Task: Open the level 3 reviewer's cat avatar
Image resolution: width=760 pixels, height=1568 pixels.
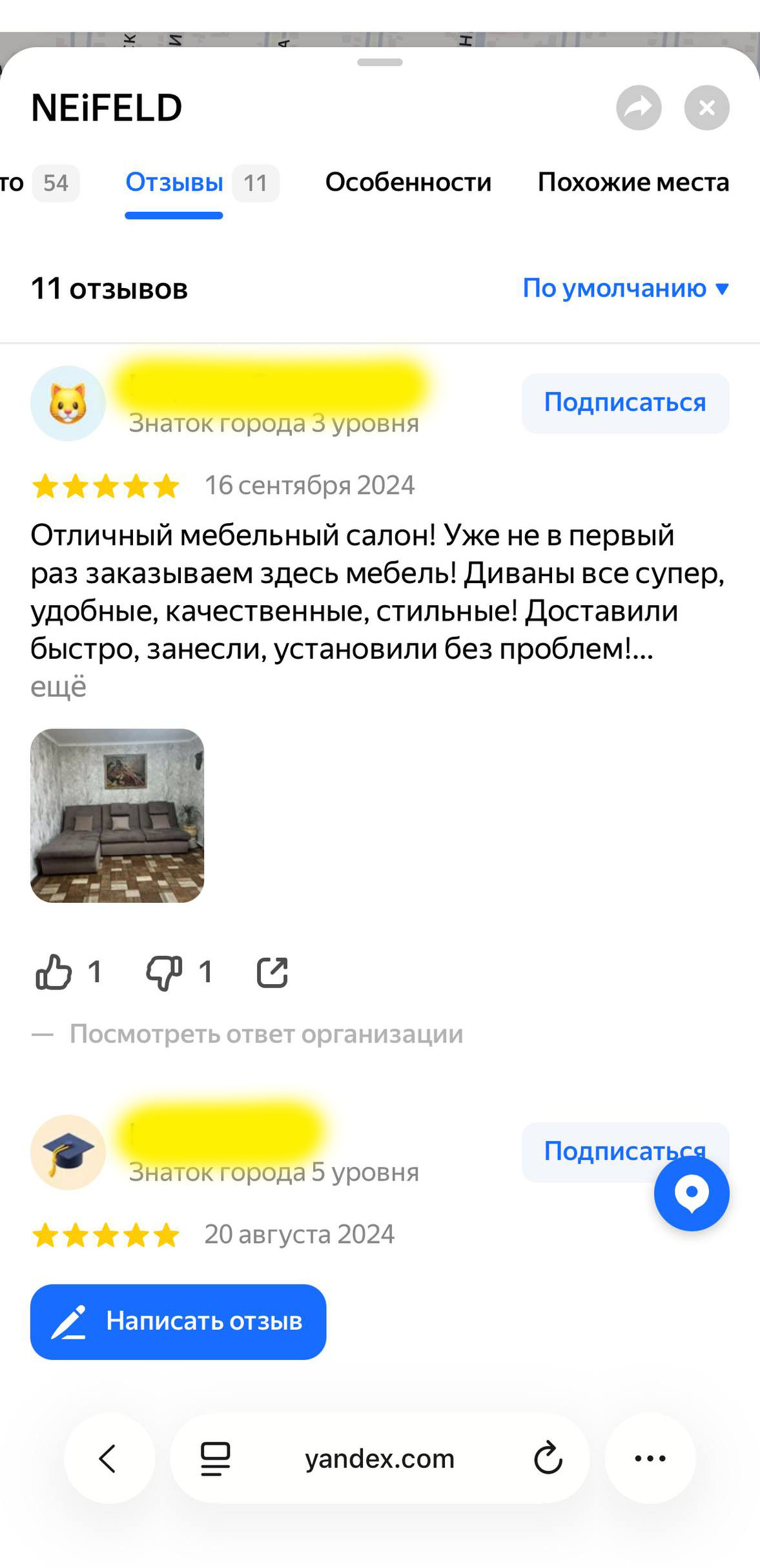Action: pyautogui.click(x=68, y=404)
